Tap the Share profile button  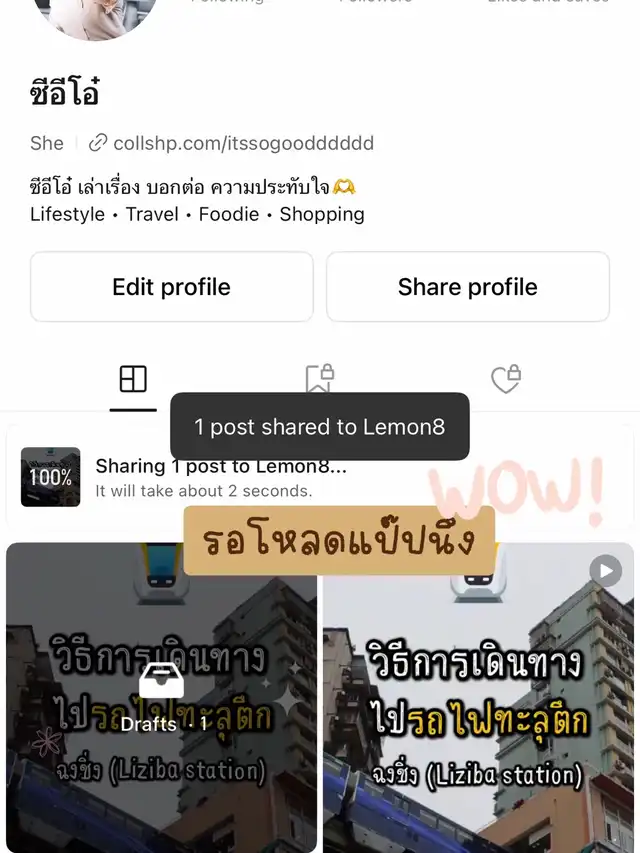click(467, 287)
